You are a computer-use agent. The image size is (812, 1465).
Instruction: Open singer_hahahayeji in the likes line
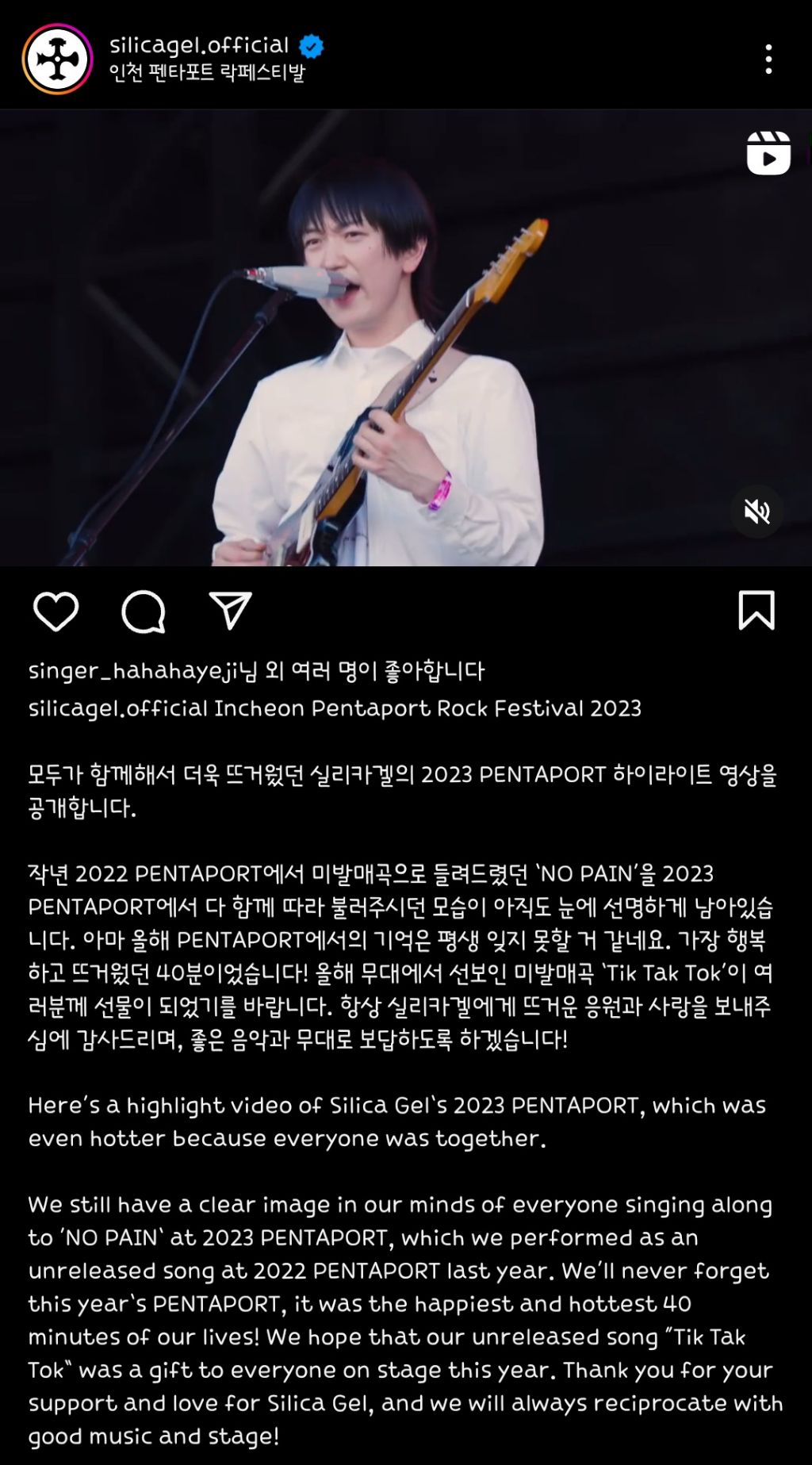coord(132,672)
